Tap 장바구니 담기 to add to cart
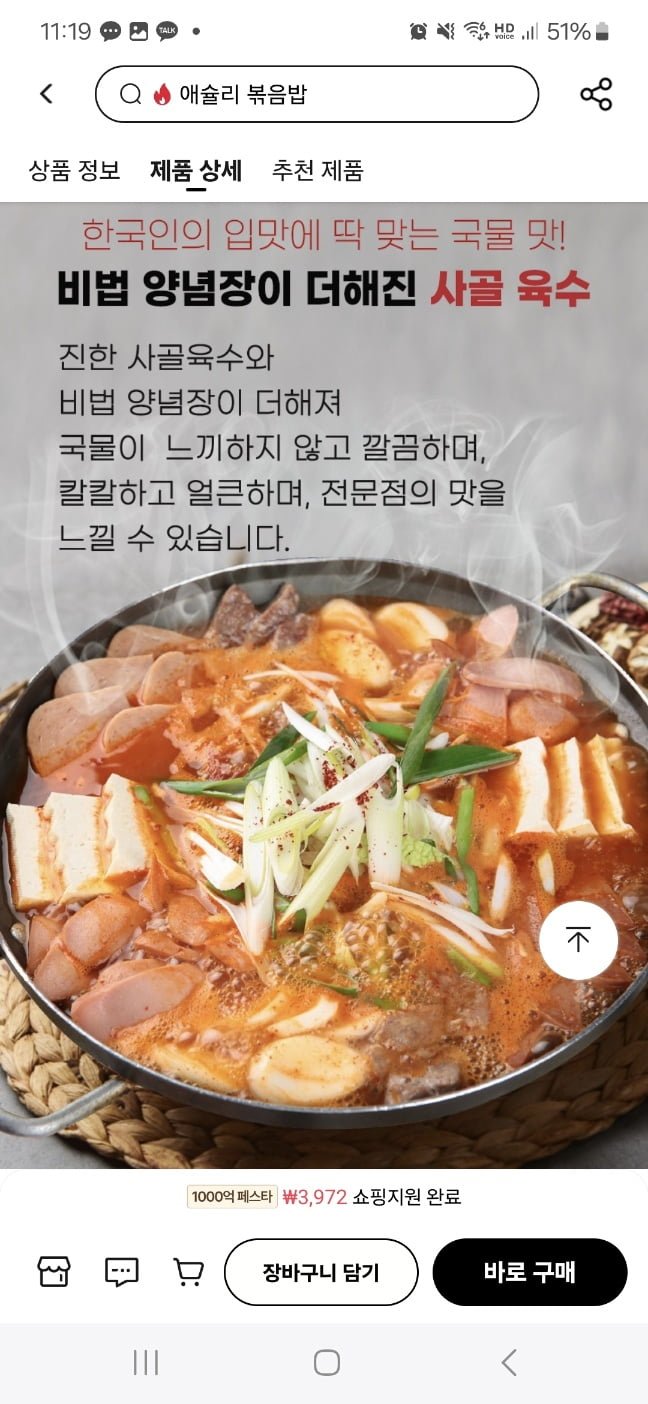This screenshot has height=1404, width=648. point(321,1272)
